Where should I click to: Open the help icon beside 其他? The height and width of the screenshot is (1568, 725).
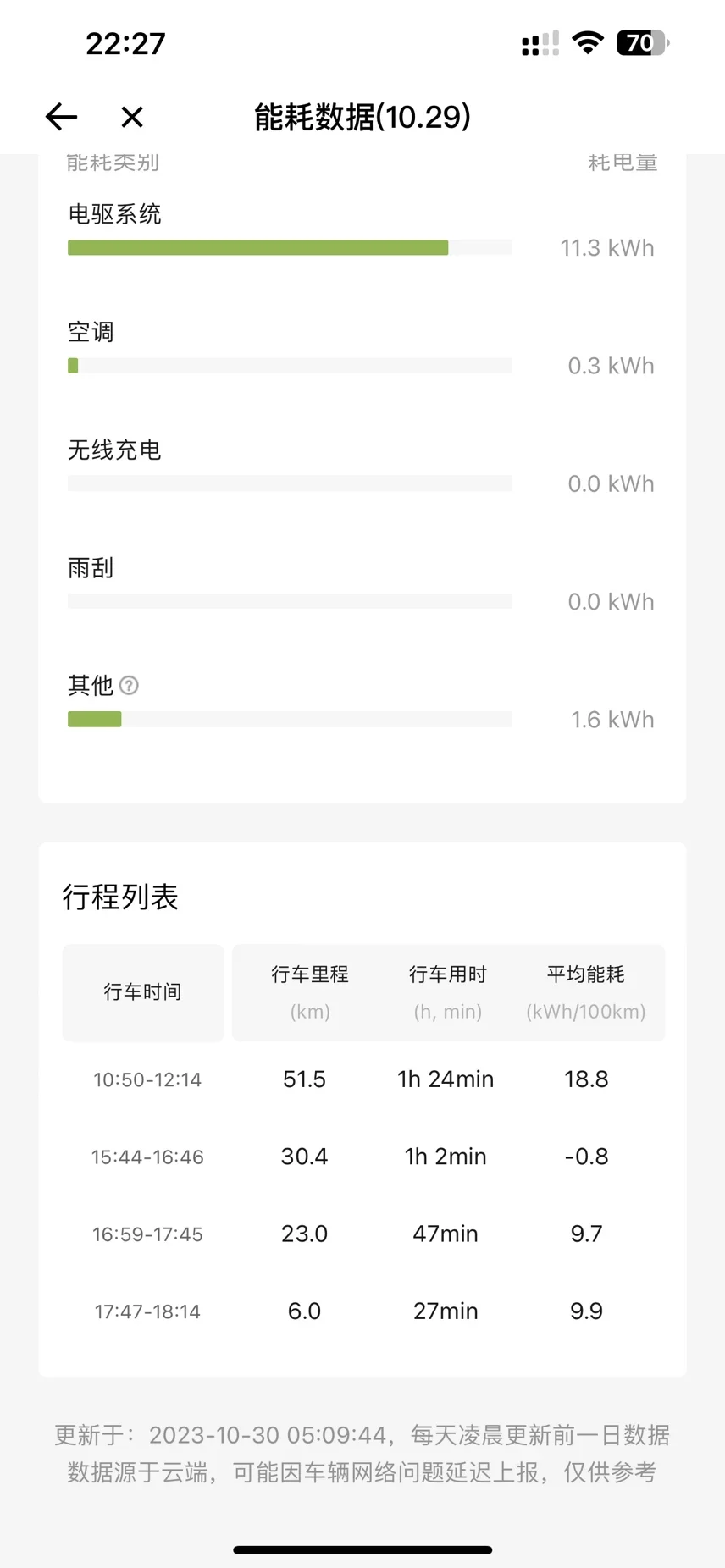pyautogui.click(x=129, y=685)
